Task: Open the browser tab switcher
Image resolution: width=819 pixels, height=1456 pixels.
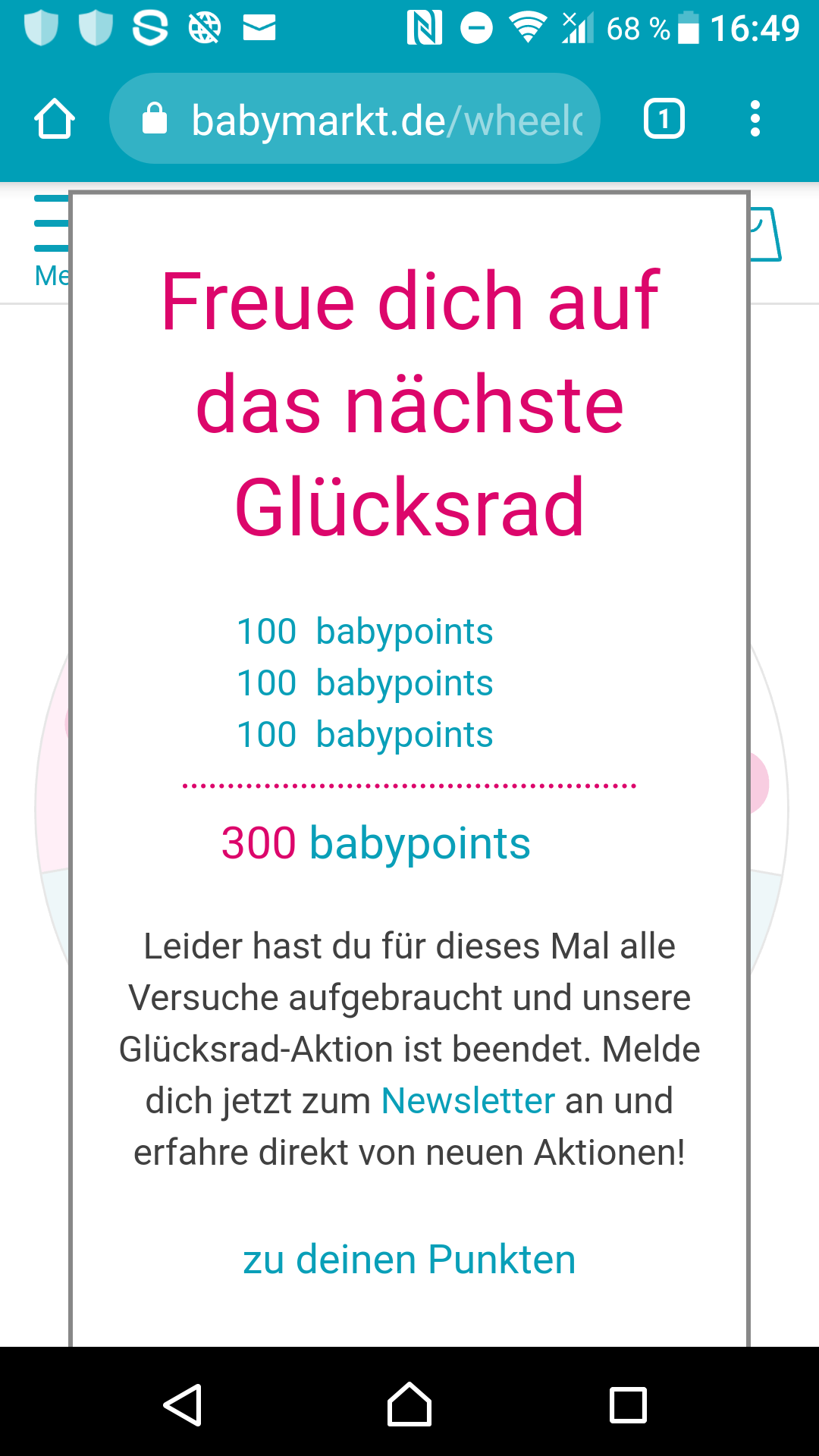Action: 664,118
